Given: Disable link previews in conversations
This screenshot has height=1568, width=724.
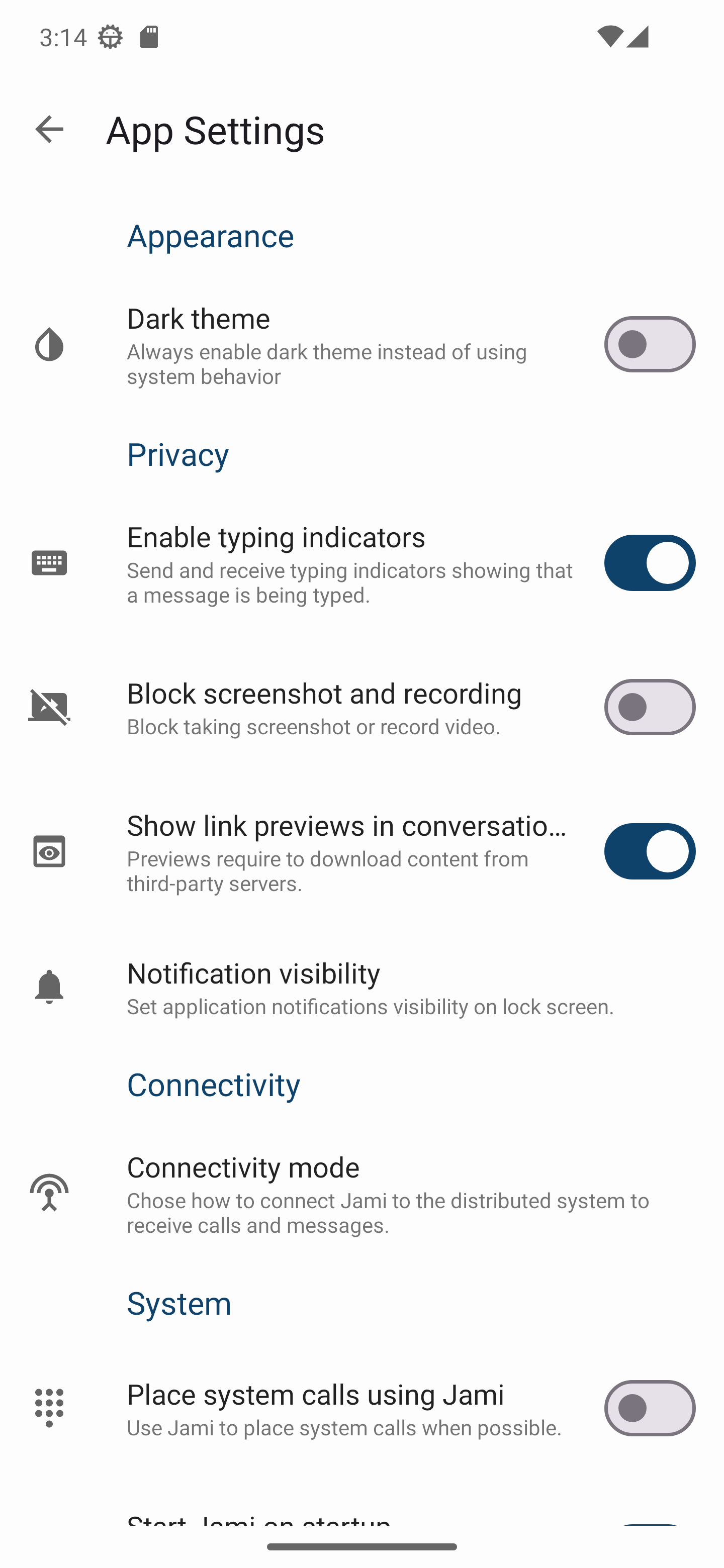Looking at the screenshot, I should [649, 851].
